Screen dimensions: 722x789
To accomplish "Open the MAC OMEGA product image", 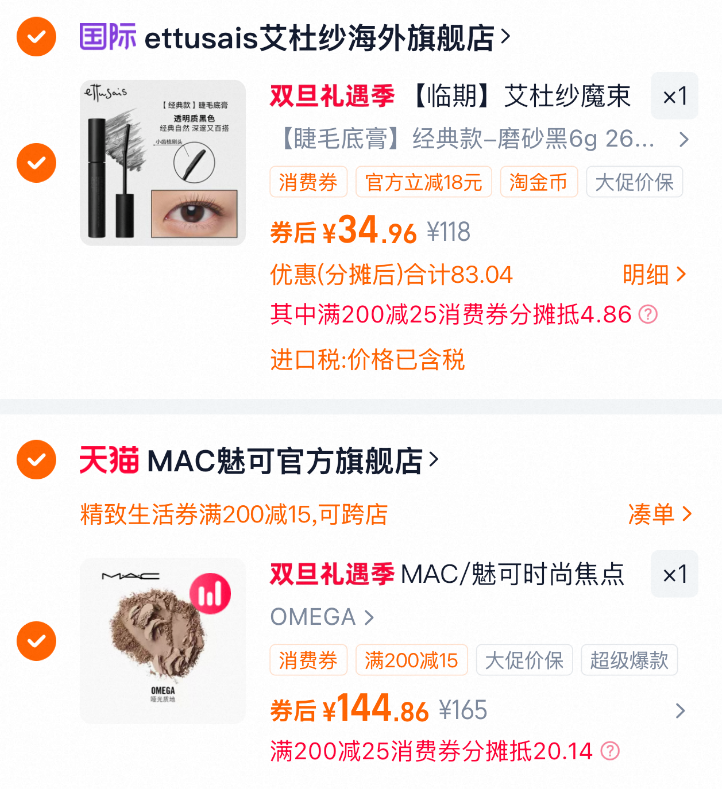I will click(x=163, y=640).
